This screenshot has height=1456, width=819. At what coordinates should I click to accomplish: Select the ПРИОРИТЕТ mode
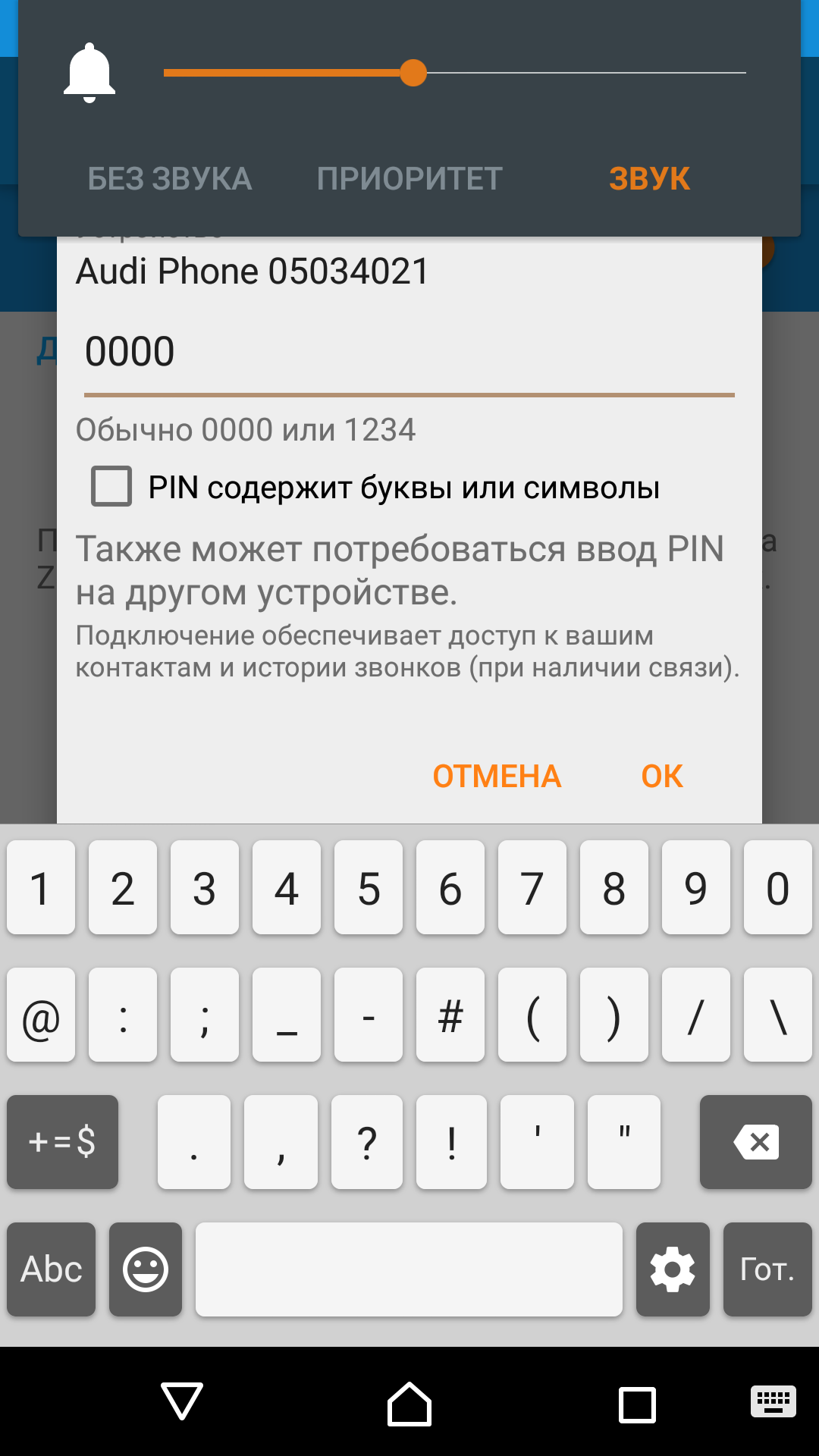409,179
